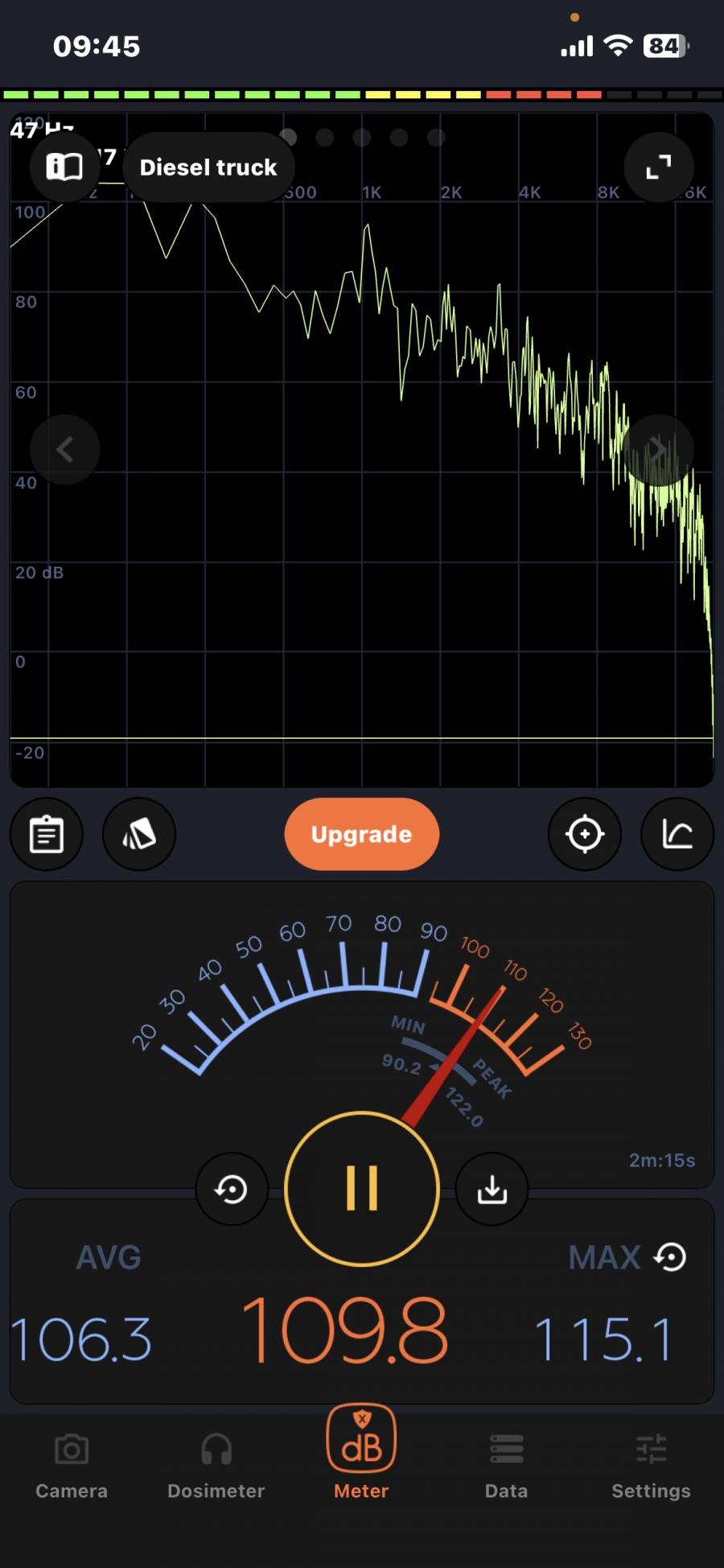
Task: Reset the current measurement session
Action: pyautogui.click(x=232, y=1189)
